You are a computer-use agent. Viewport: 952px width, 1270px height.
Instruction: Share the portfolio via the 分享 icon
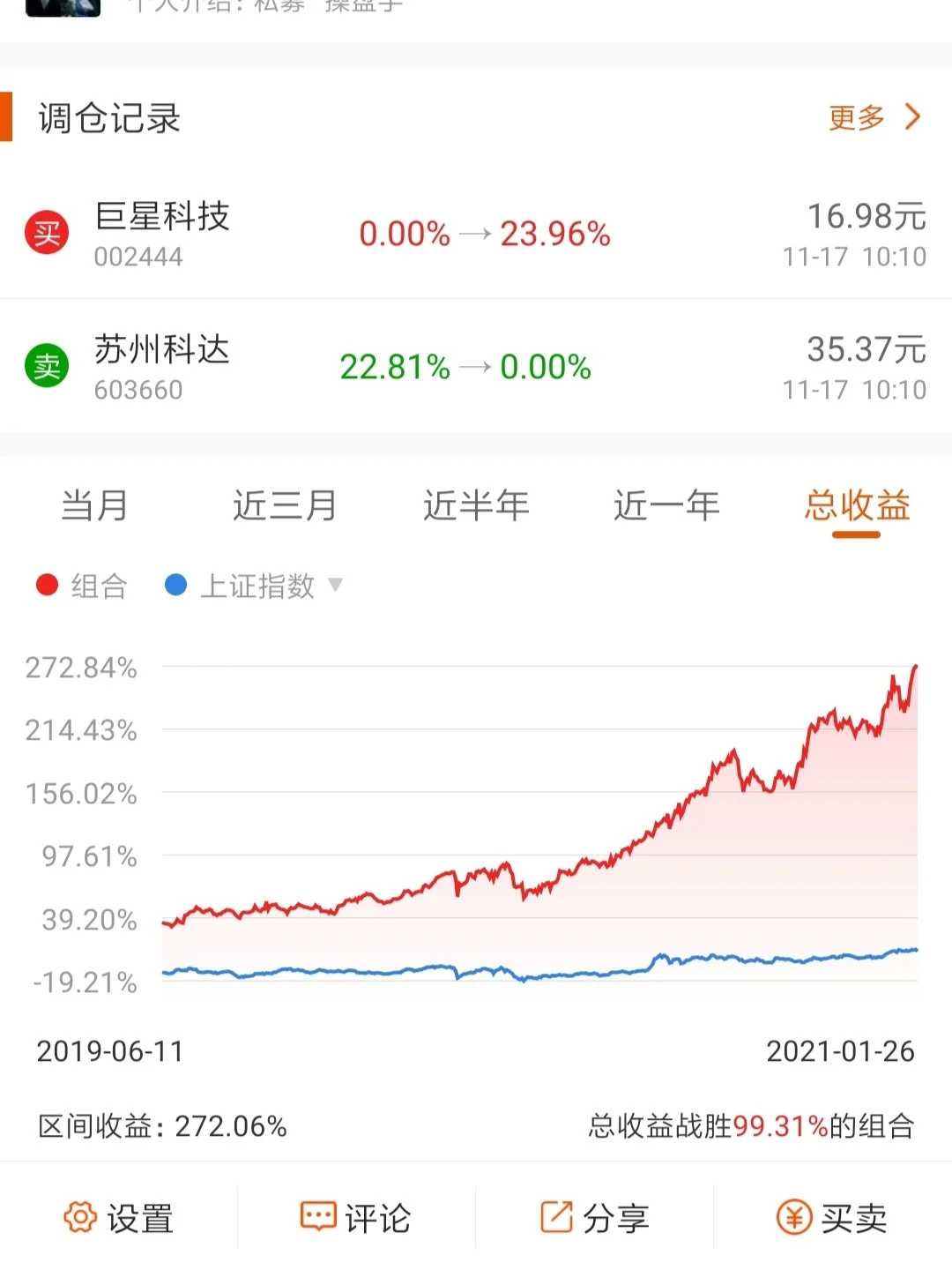pyautogui.click(x=554, y=1216)
